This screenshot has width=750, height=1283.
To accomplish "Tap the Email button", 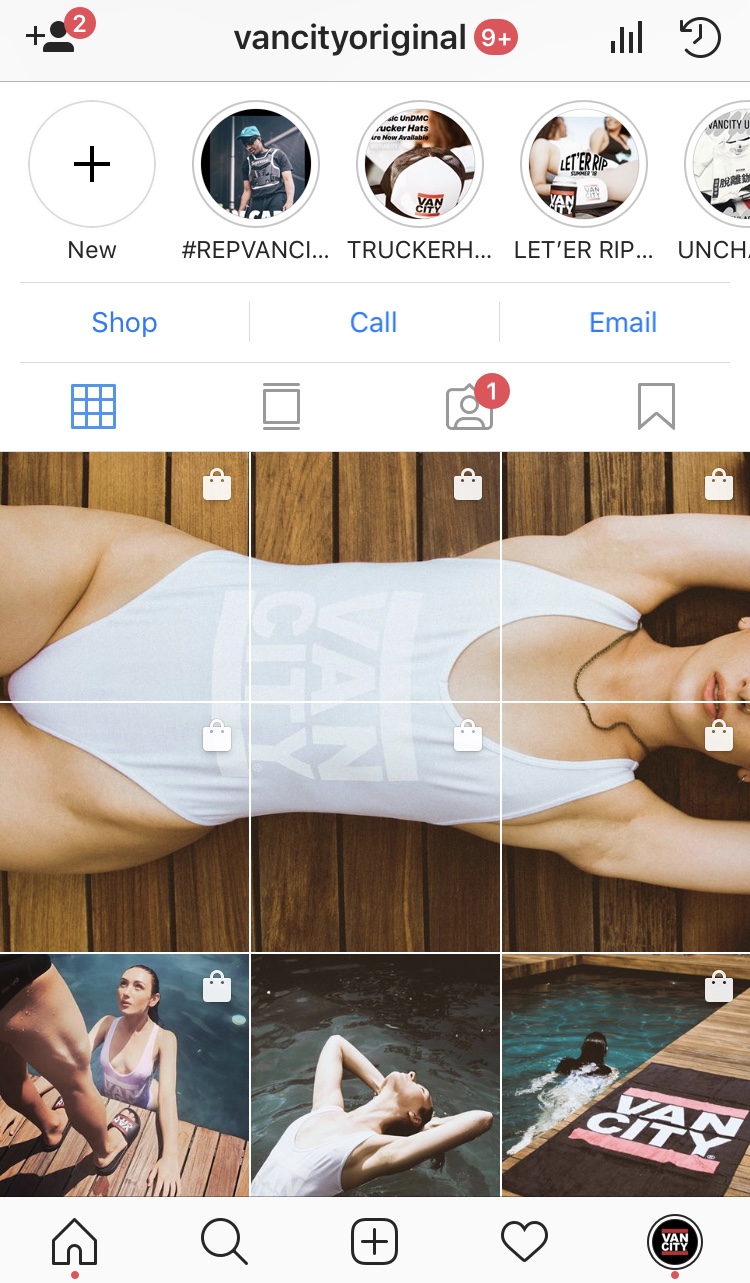I will click(623, 322).
